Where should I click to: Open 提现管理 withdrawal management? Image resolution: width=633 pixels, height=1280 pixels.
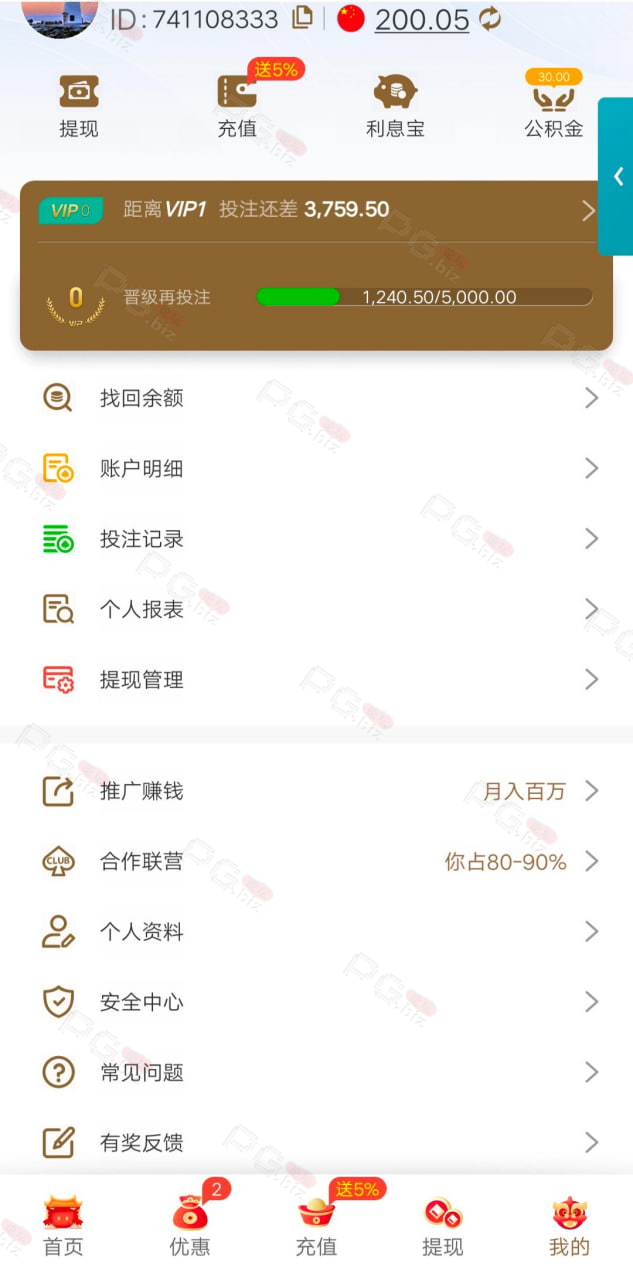pyautogui.click(x=316, y=680)
